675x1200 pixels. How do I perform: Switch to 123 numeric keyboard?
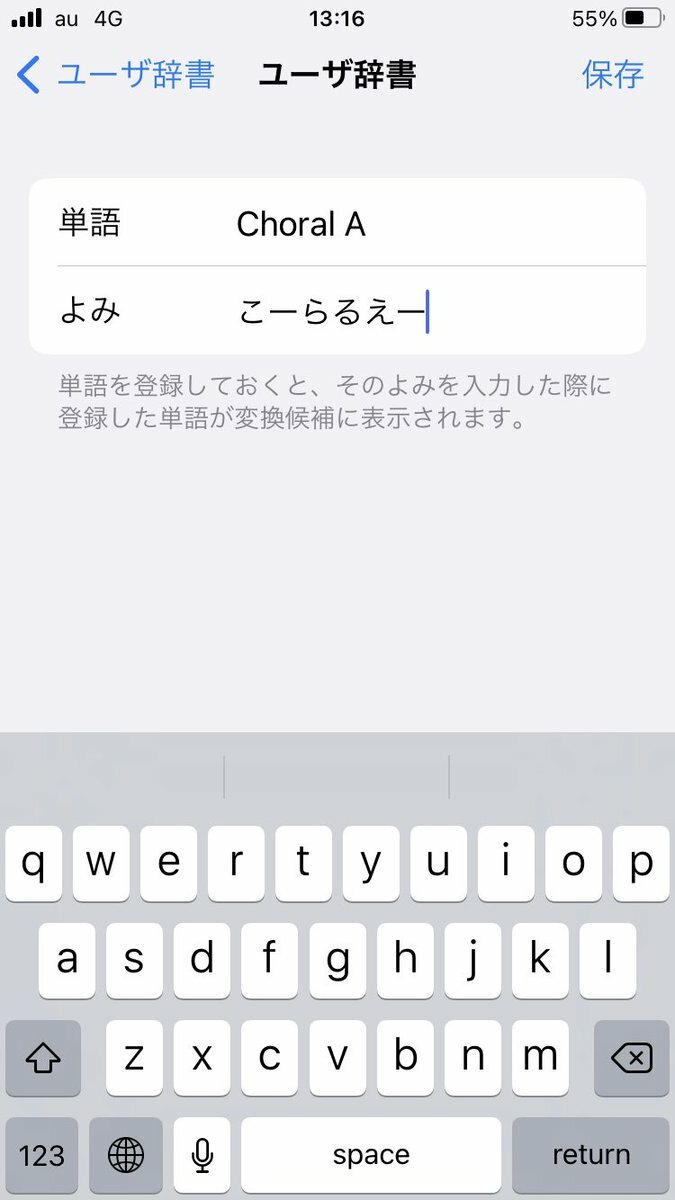coord(42,1155)
